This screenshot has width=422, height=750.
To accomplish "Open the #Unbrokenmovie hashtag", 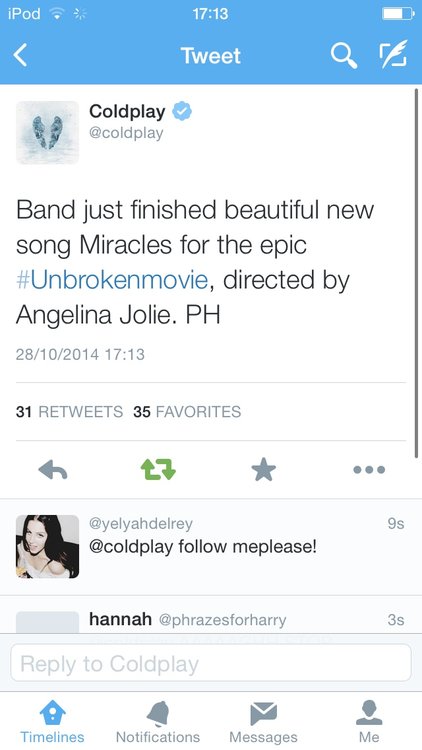I will tap(112, 280).
